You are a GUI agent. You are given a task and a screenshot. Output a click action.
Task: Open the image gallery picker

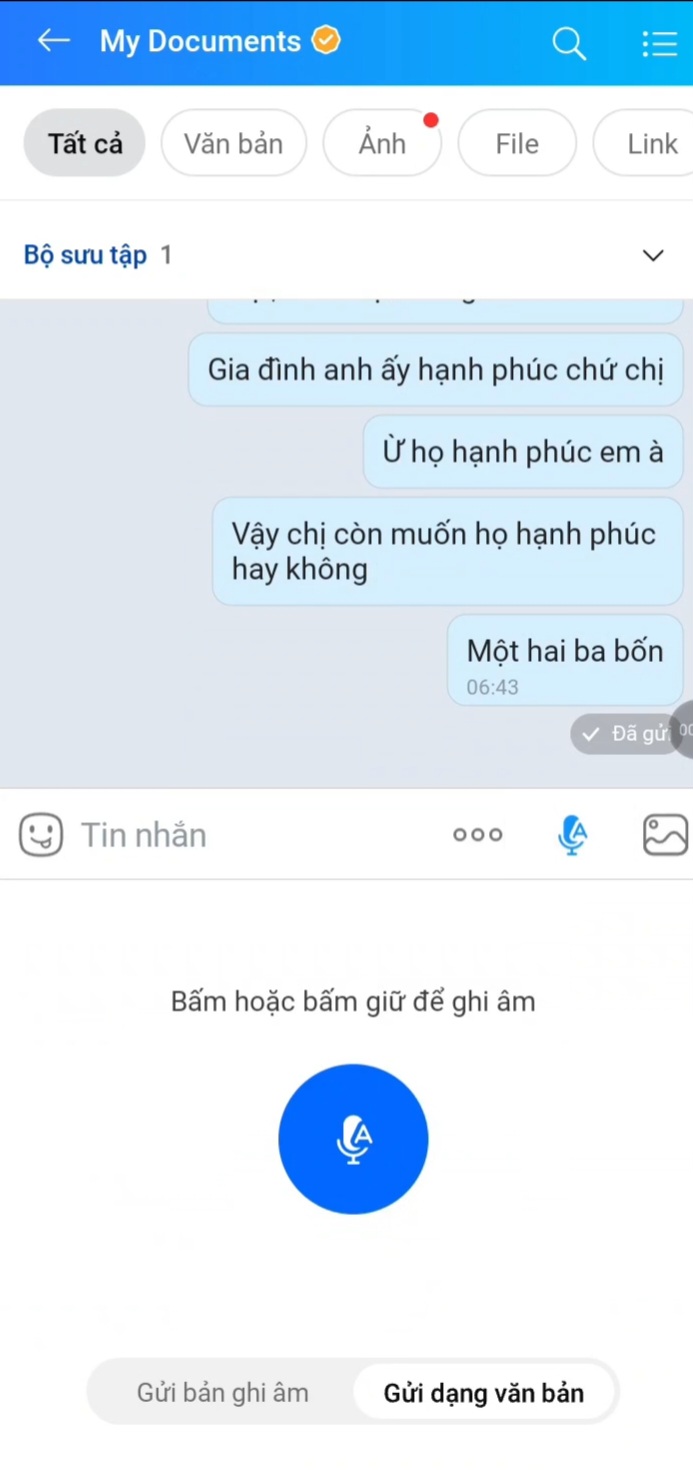[665, 834]
